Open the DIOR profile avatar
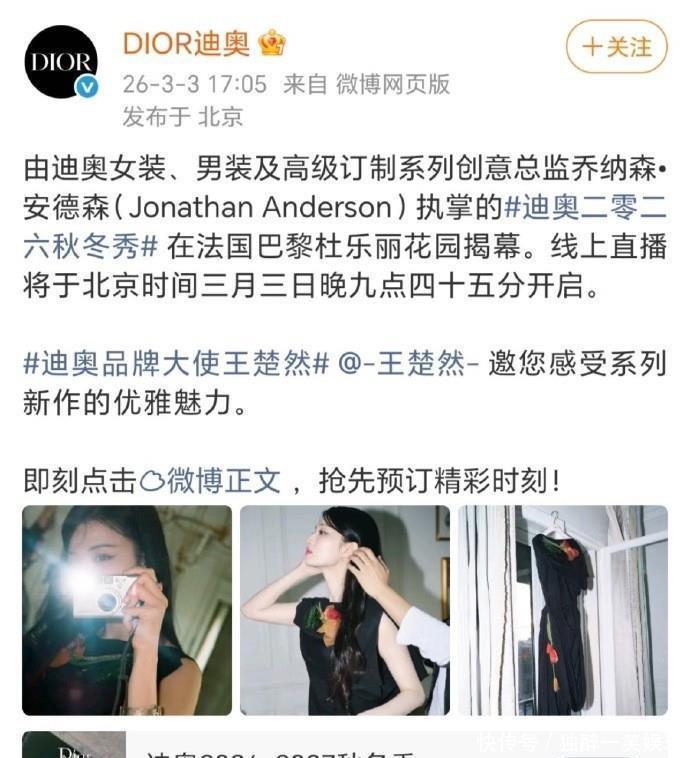 click(x=61, y=62)
